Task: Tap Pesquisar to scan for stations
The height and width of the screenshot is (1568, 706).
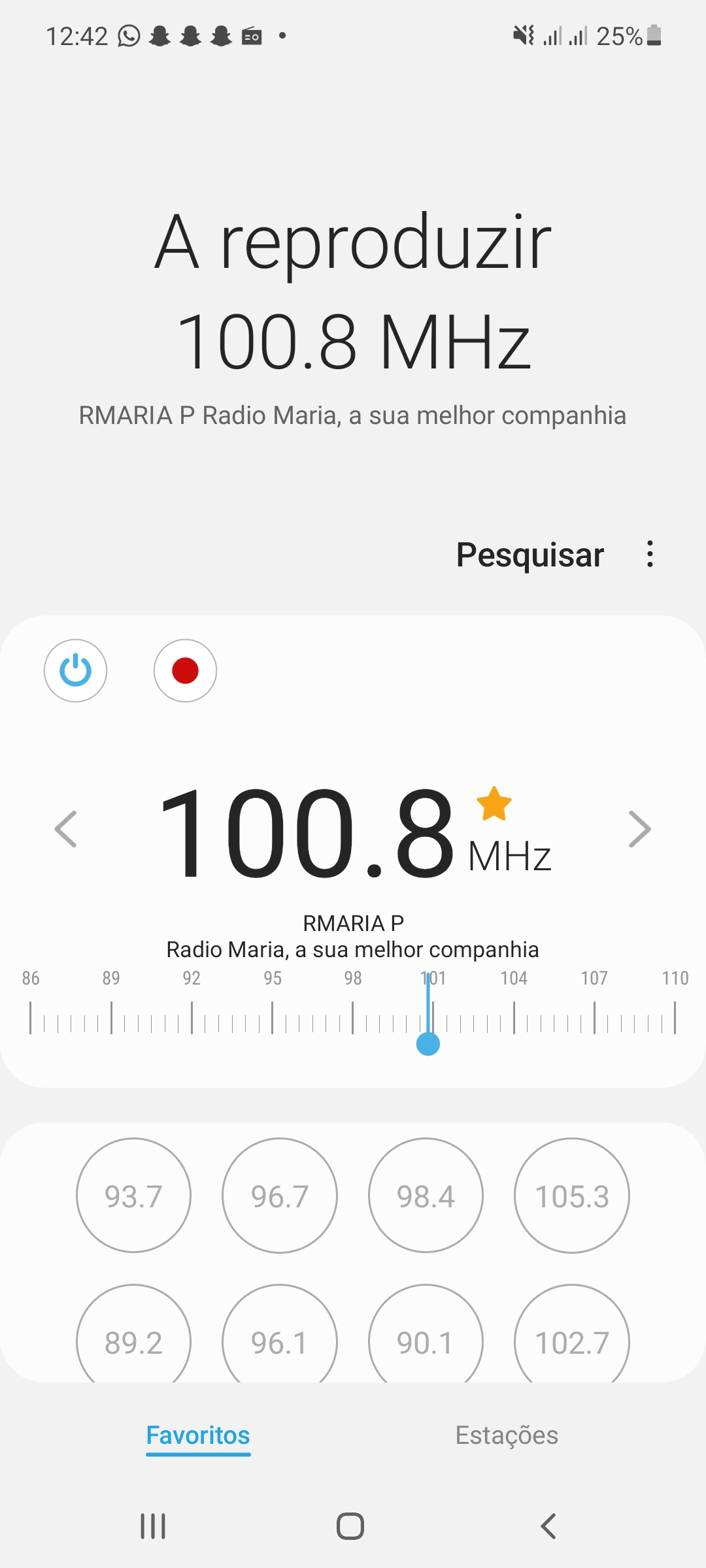Action: (529, 555)
